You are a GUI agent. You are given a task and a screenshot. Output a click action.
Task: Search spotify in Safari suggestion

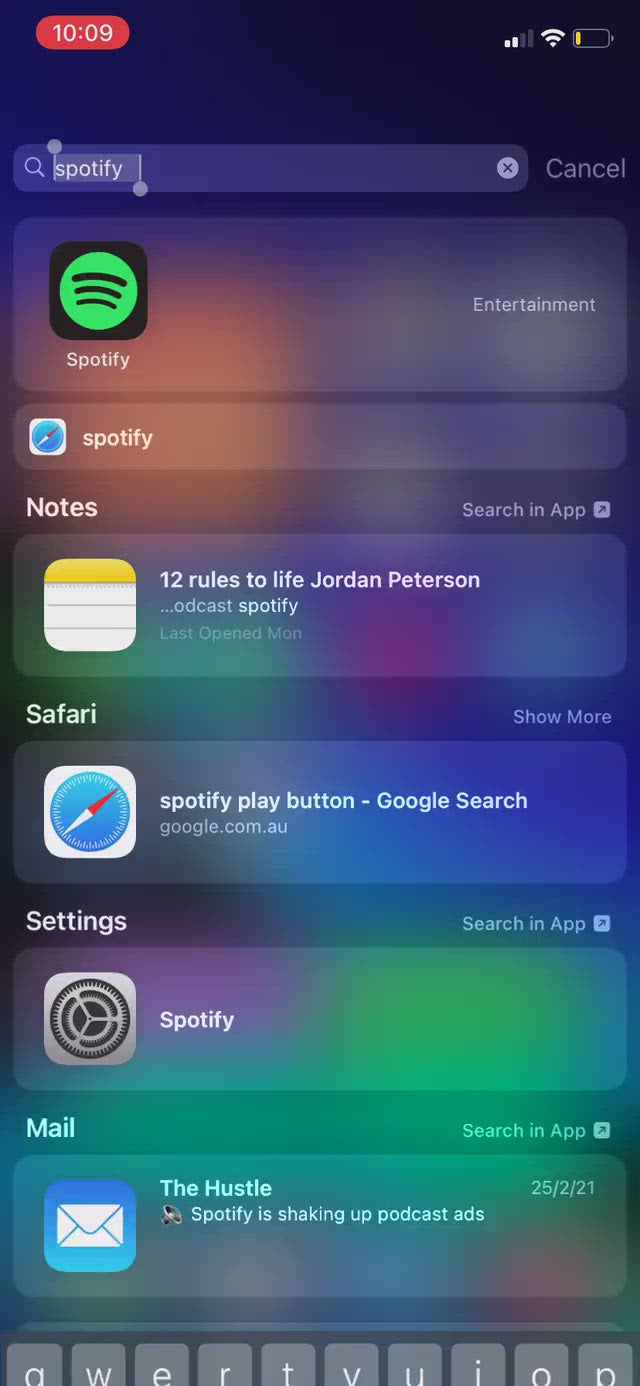click(x=320, y=437)
